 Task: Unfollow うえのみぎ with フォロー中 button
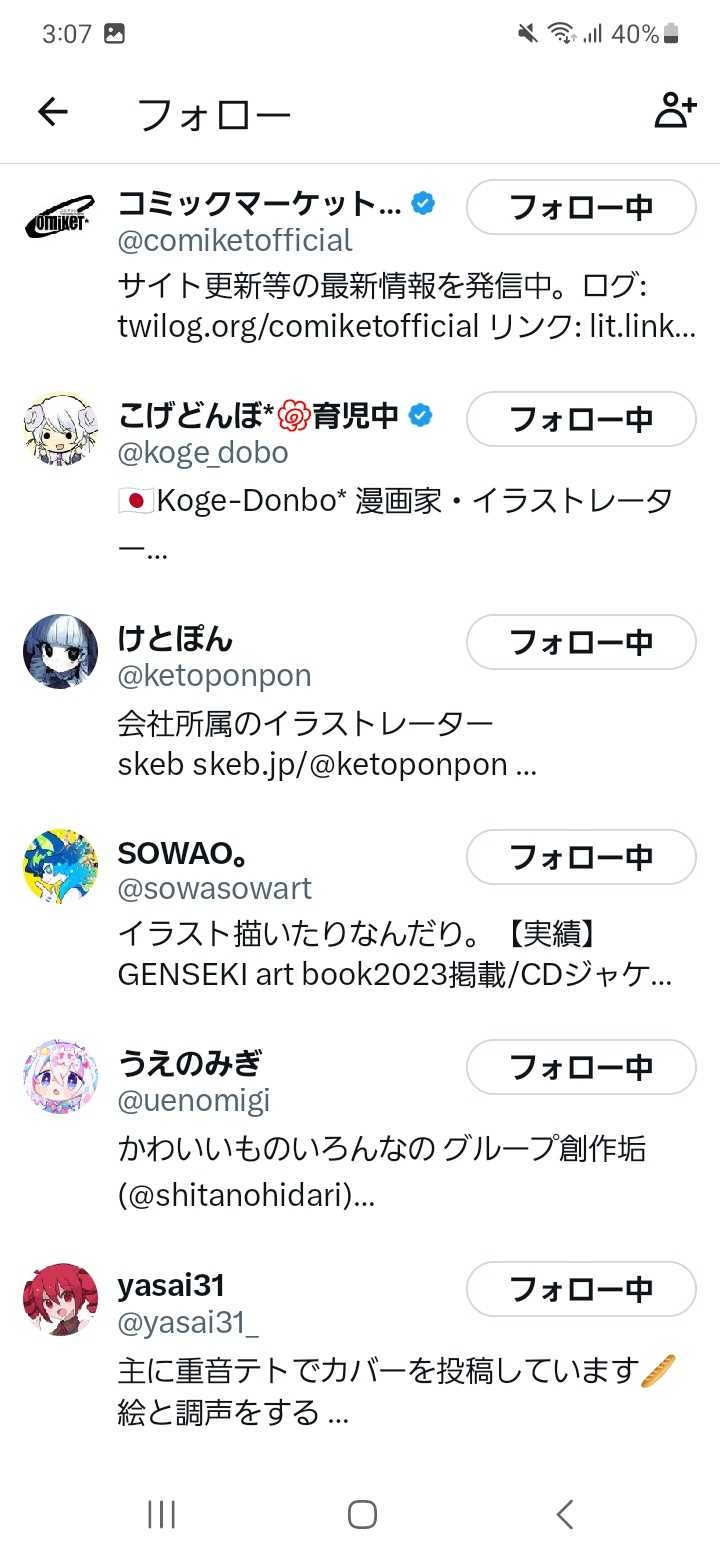coord(581,1067)
